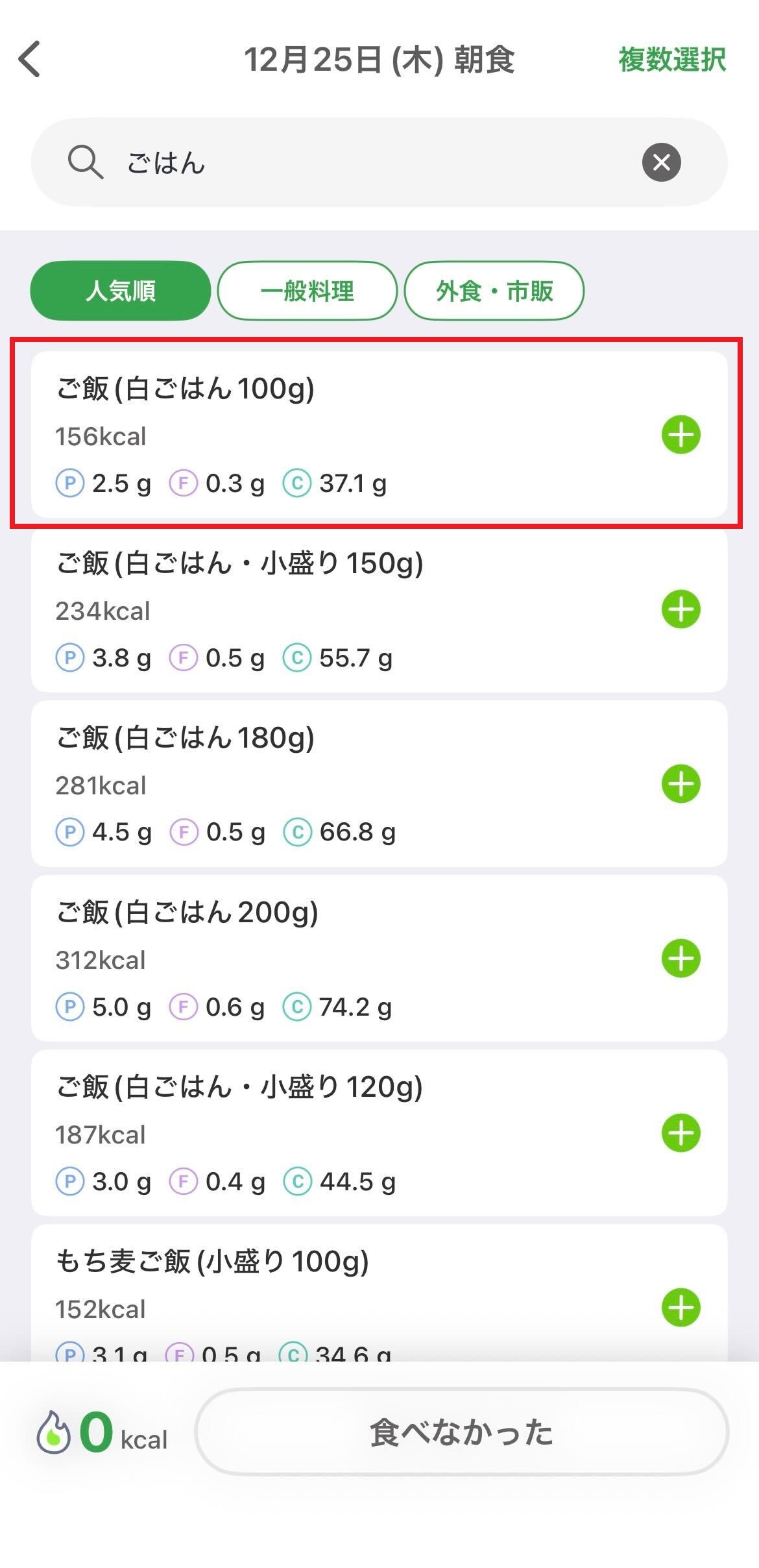
Task: Add ご飯(白ごはん・小盛り150g) using plus icon
Action: 681,610
